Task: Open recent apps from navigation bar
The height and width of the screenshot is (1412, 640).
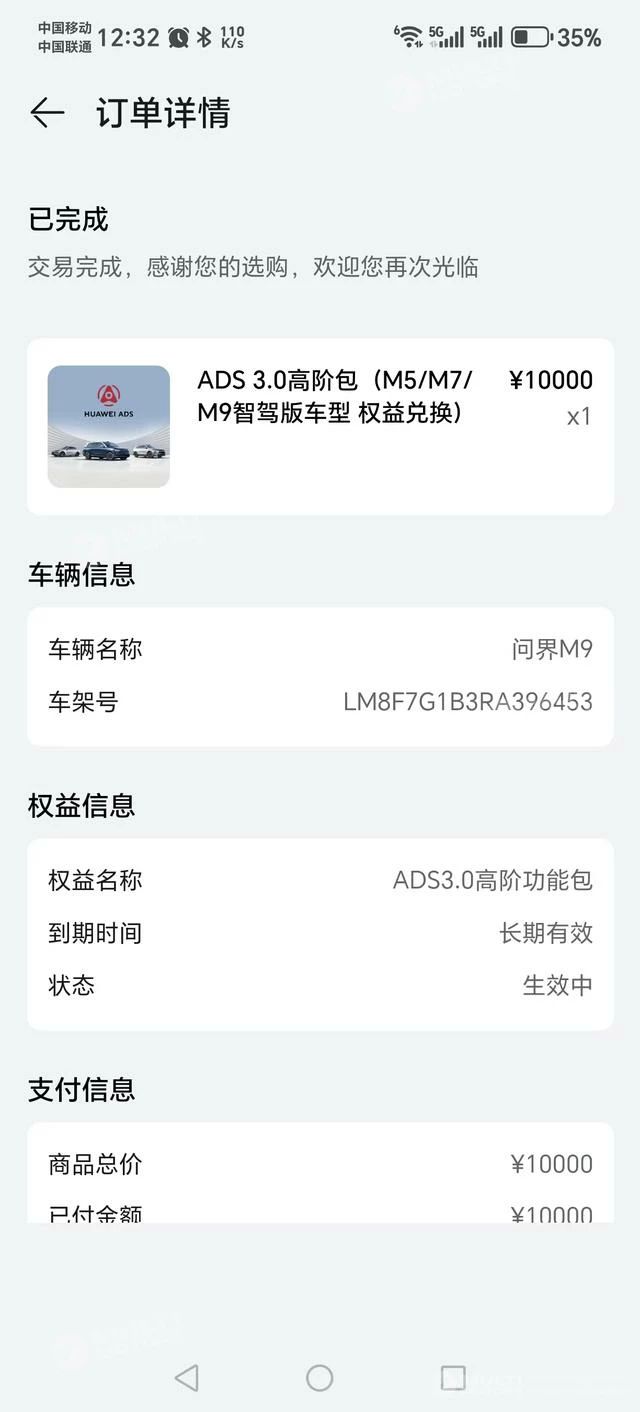Action: coord(453,1377)
